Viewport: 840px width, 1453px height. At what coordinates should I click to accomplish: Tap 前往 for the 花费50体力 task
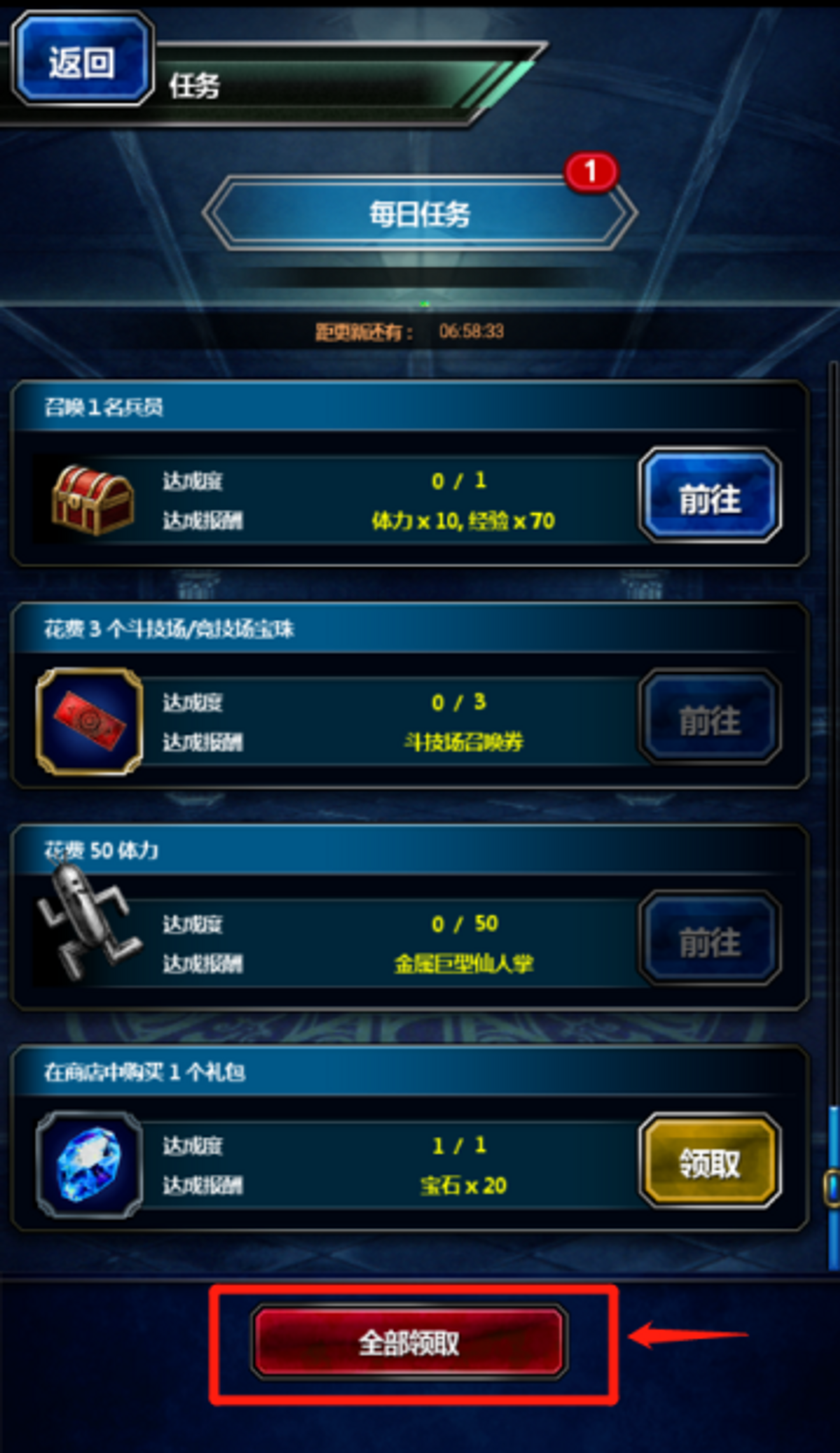(x=710, y=940)
